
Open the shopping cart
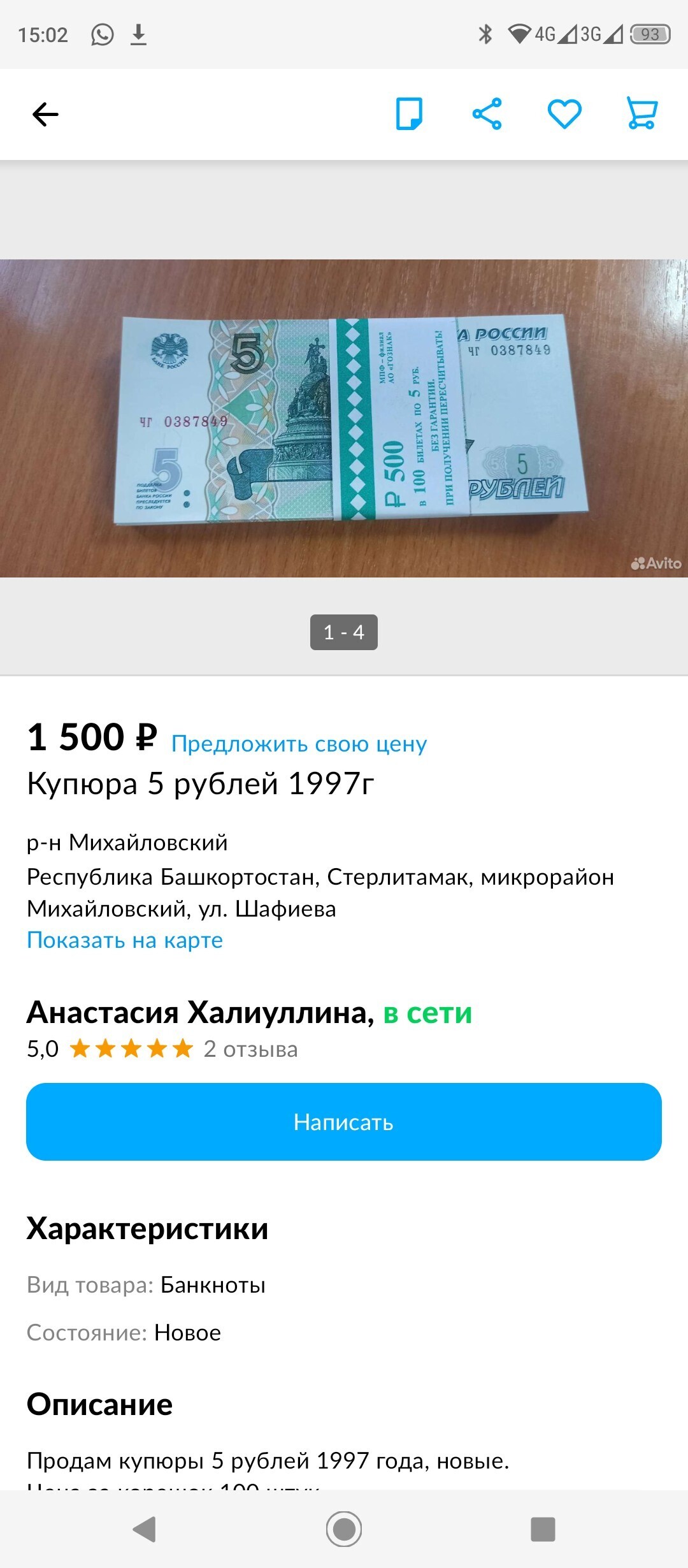[x=641, y=114]
